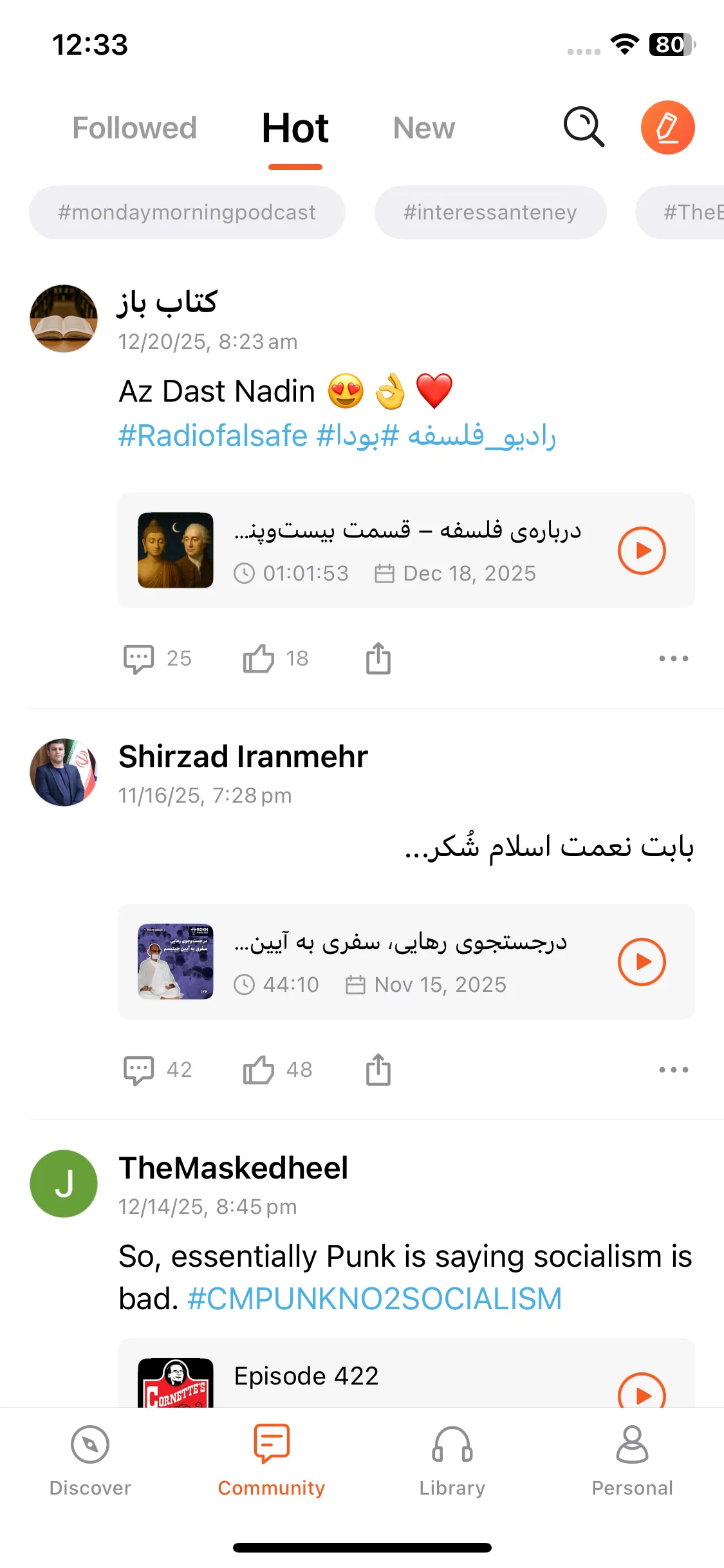Open the search icon
This screenshot has width=724, height=1568.
tap(584, 127)
